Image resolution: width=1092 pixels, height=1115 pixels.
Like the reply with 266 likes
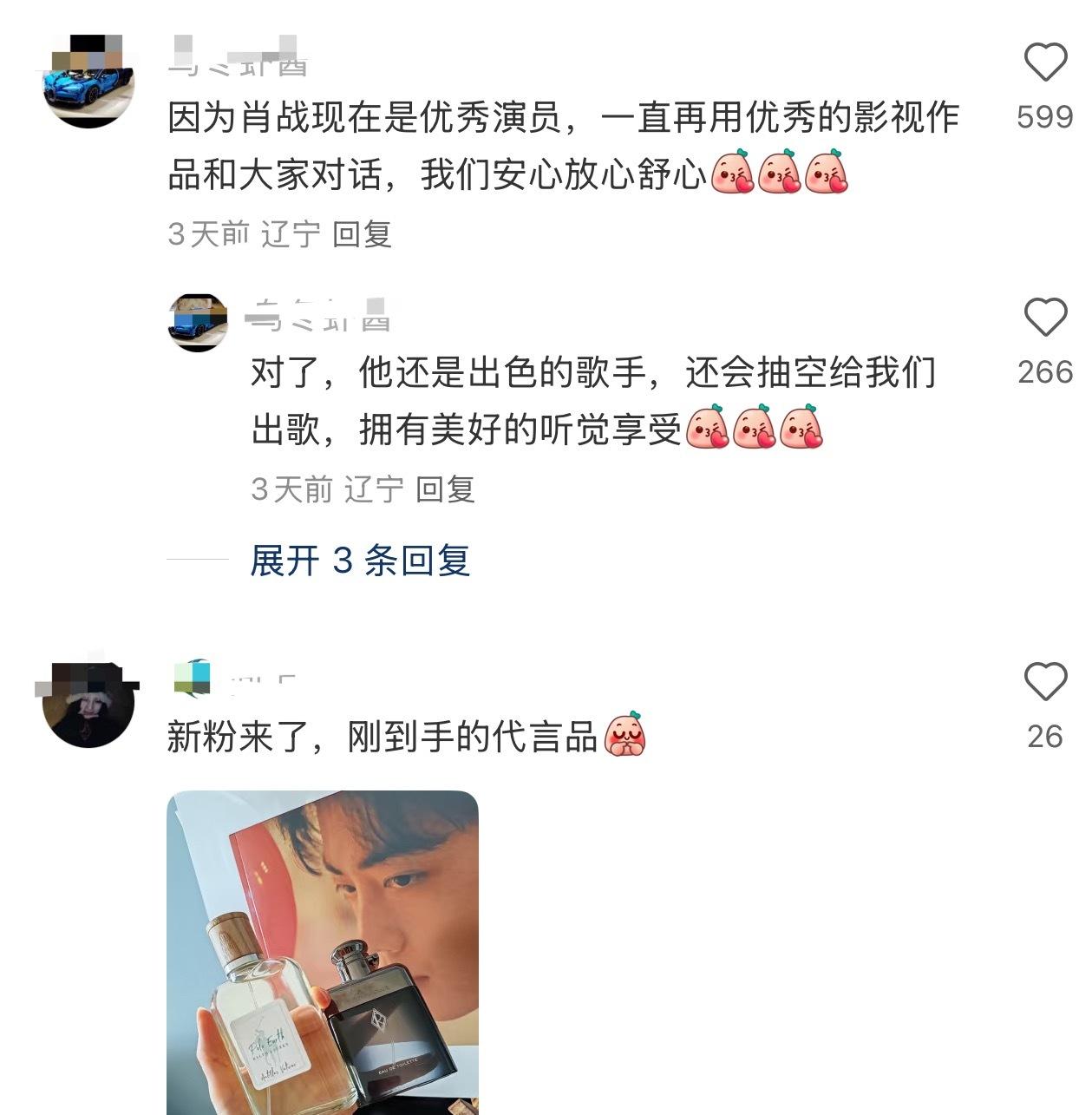click(x=1045, y=318)
